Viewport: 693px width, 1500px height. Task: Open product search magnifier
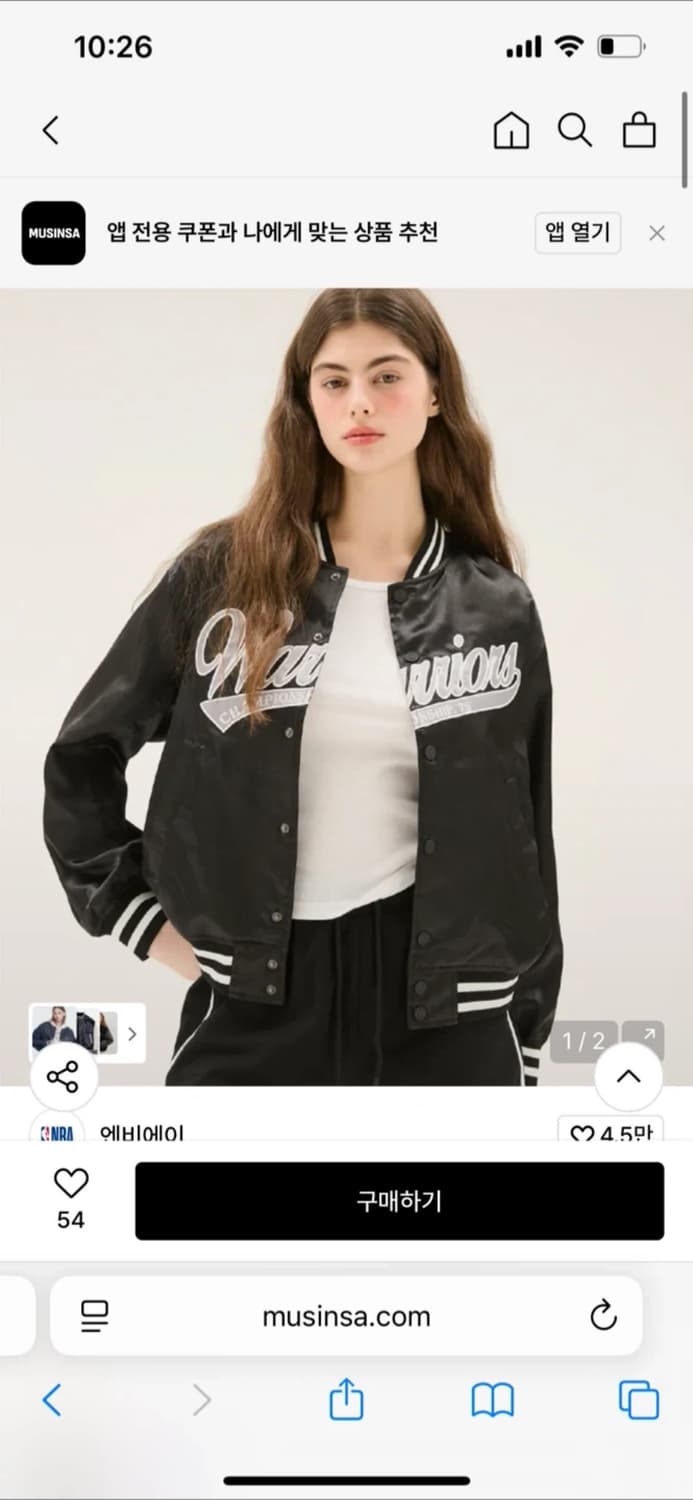(574, 130)
